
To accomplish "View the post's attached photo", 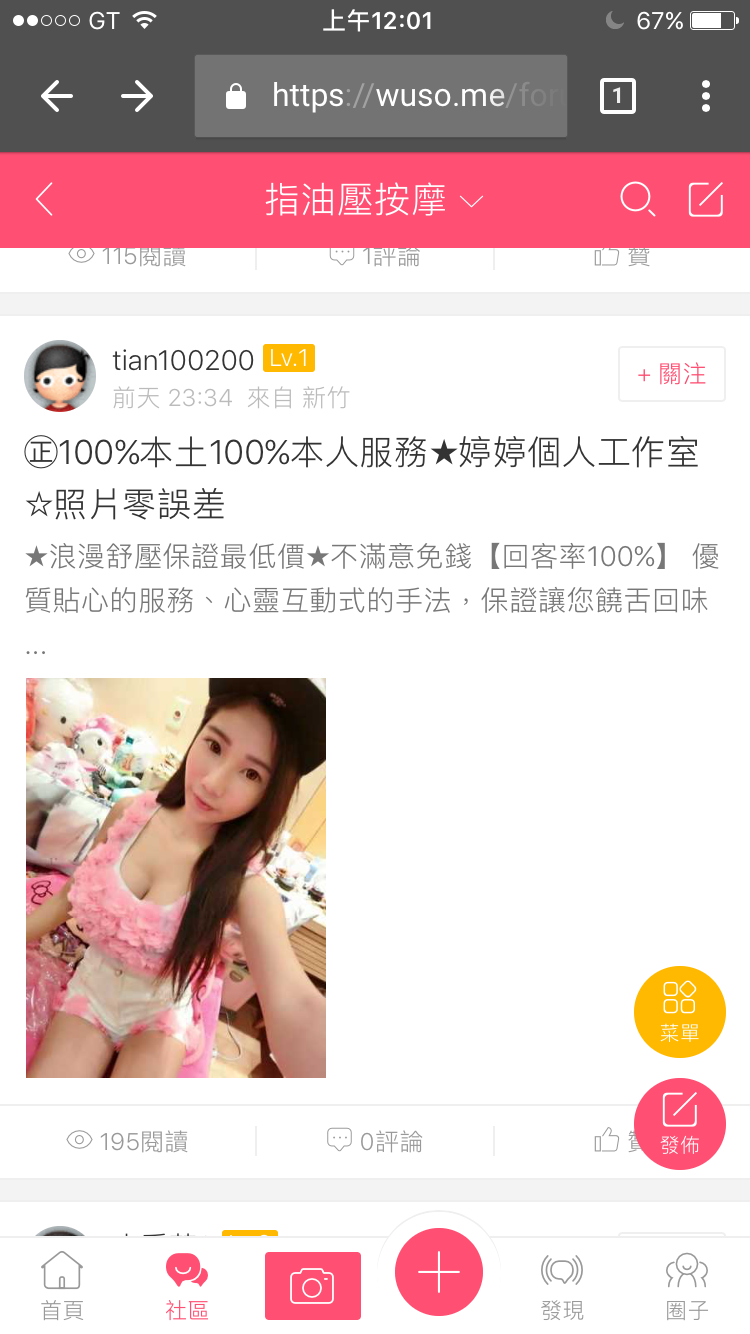I will pos(176,877).
